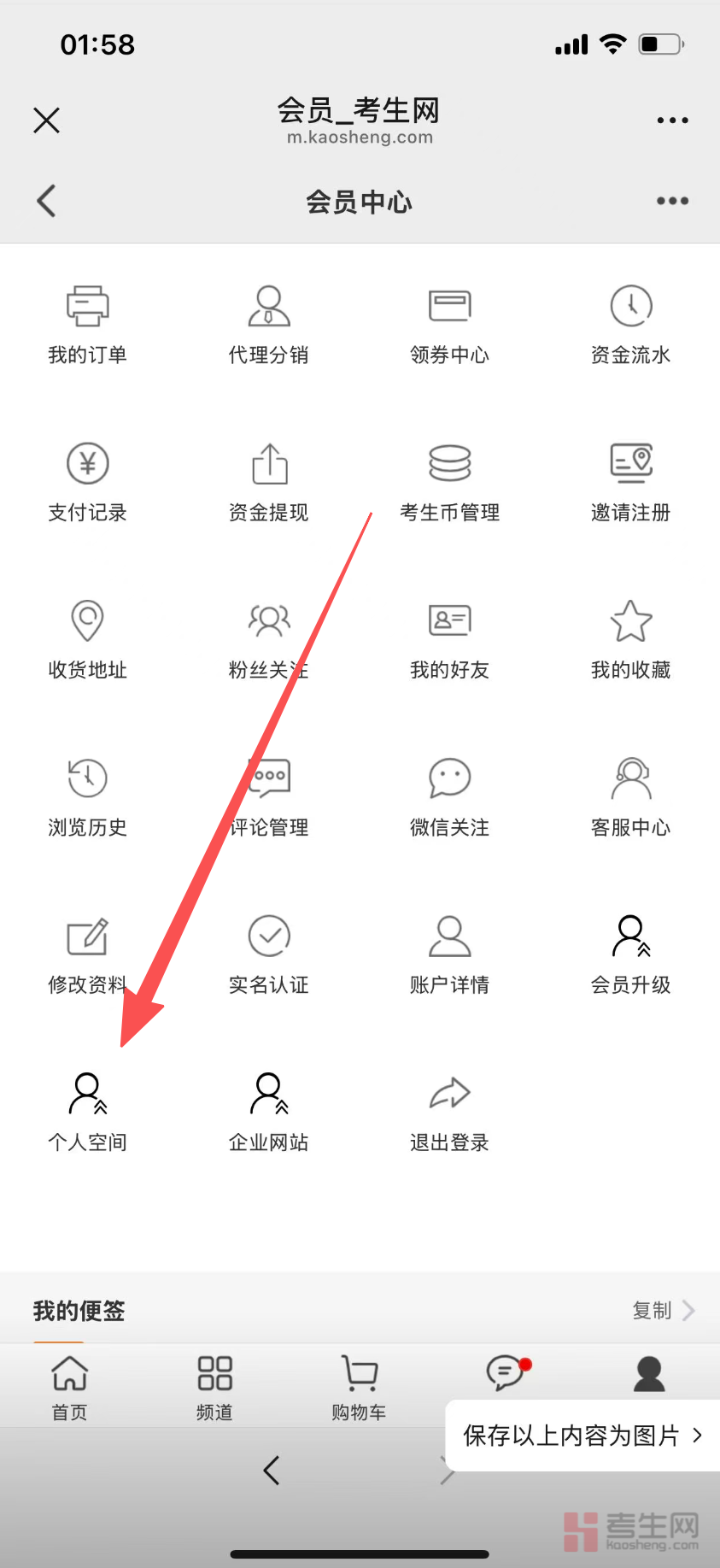
Task: Go back from 会员中心 page
Action: tap(47, 202)
